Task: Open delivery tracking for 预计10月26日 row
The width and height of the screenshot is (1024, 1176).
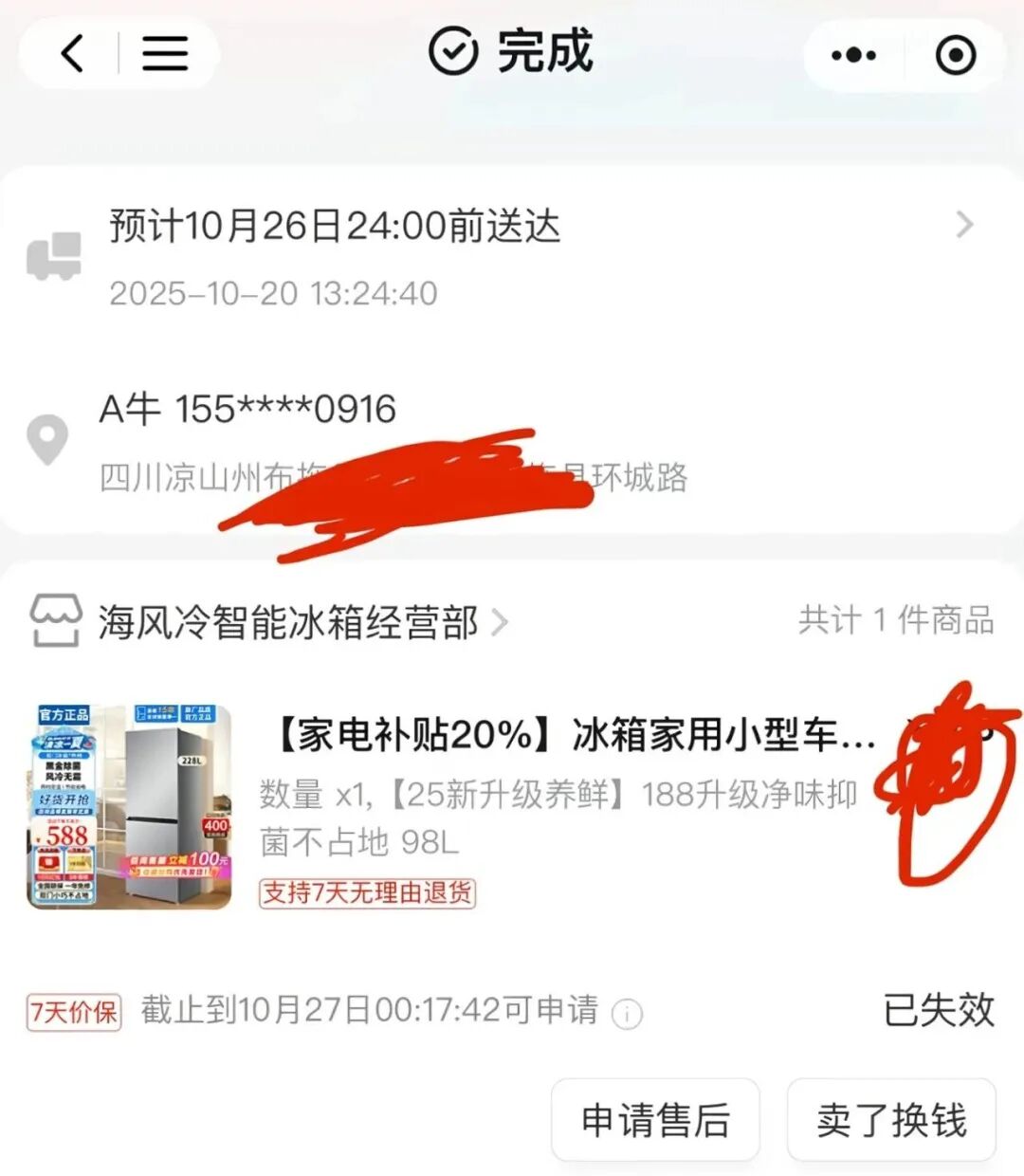Action: pos(964,225)
